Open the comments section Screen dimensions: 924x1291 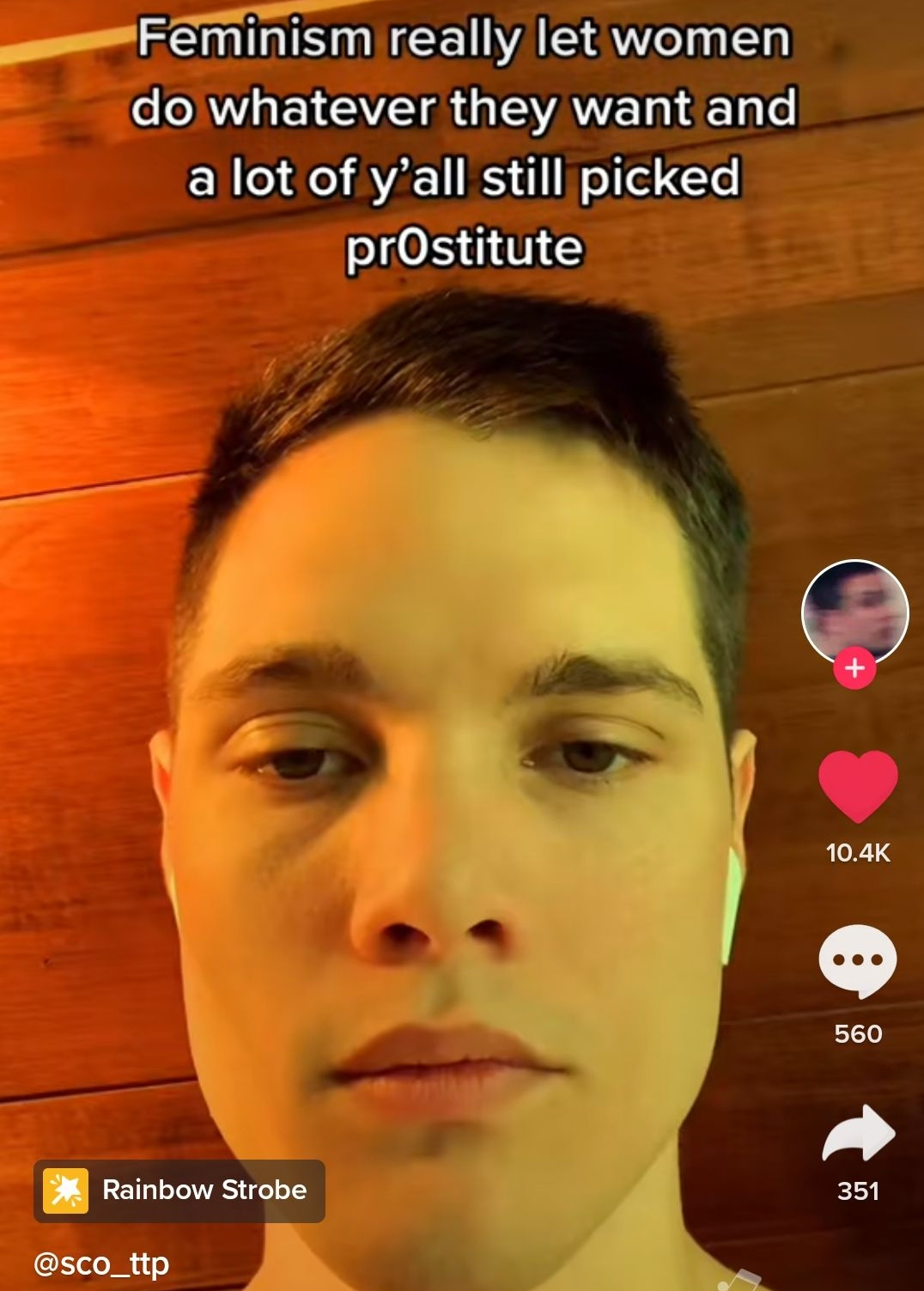(x=858, y=962)
